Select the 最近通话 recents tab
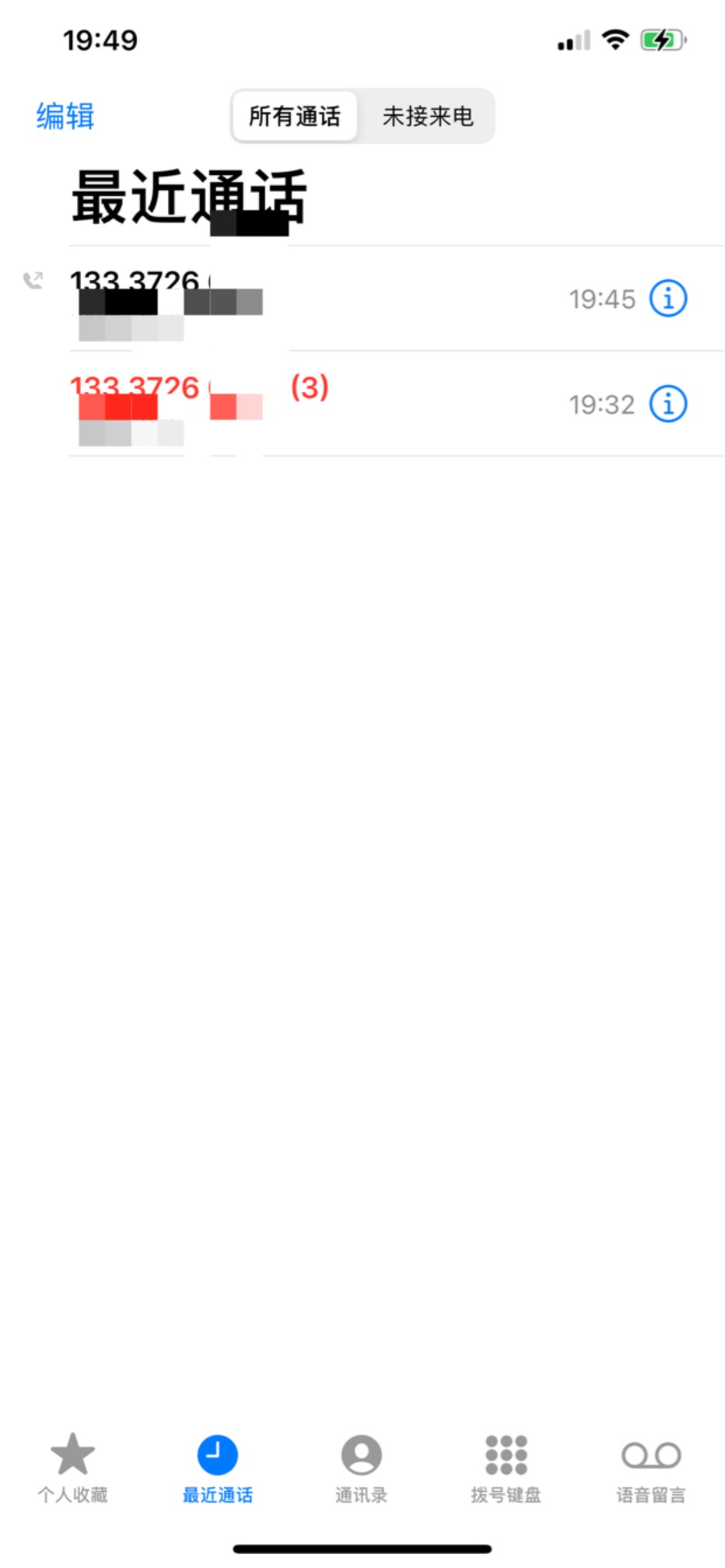The width and height of the screenshot is (725, 1568). click(x=217, y=1468)
